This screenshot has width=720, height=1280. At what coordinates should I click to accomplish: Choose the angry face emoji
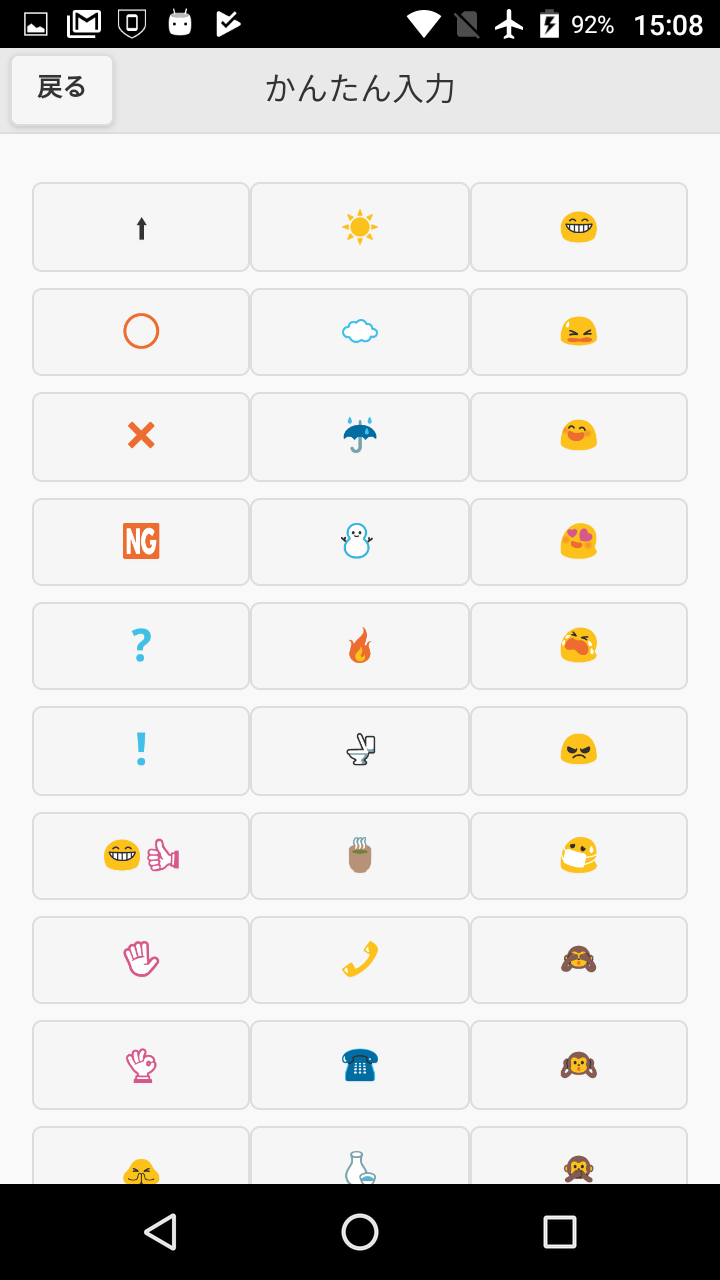coord(579,751)
